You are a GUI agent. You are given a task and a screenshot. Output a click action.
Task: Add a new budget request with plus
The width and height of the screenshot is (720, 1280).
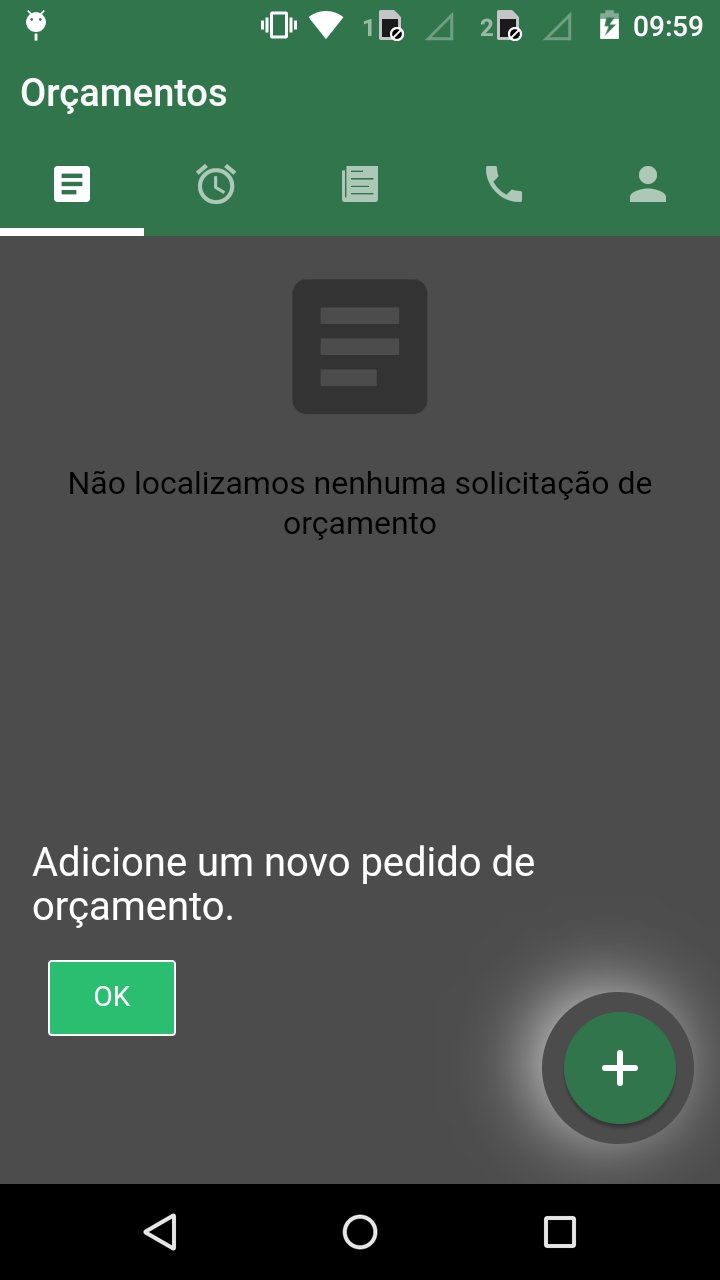click(x=619, y=1068)
